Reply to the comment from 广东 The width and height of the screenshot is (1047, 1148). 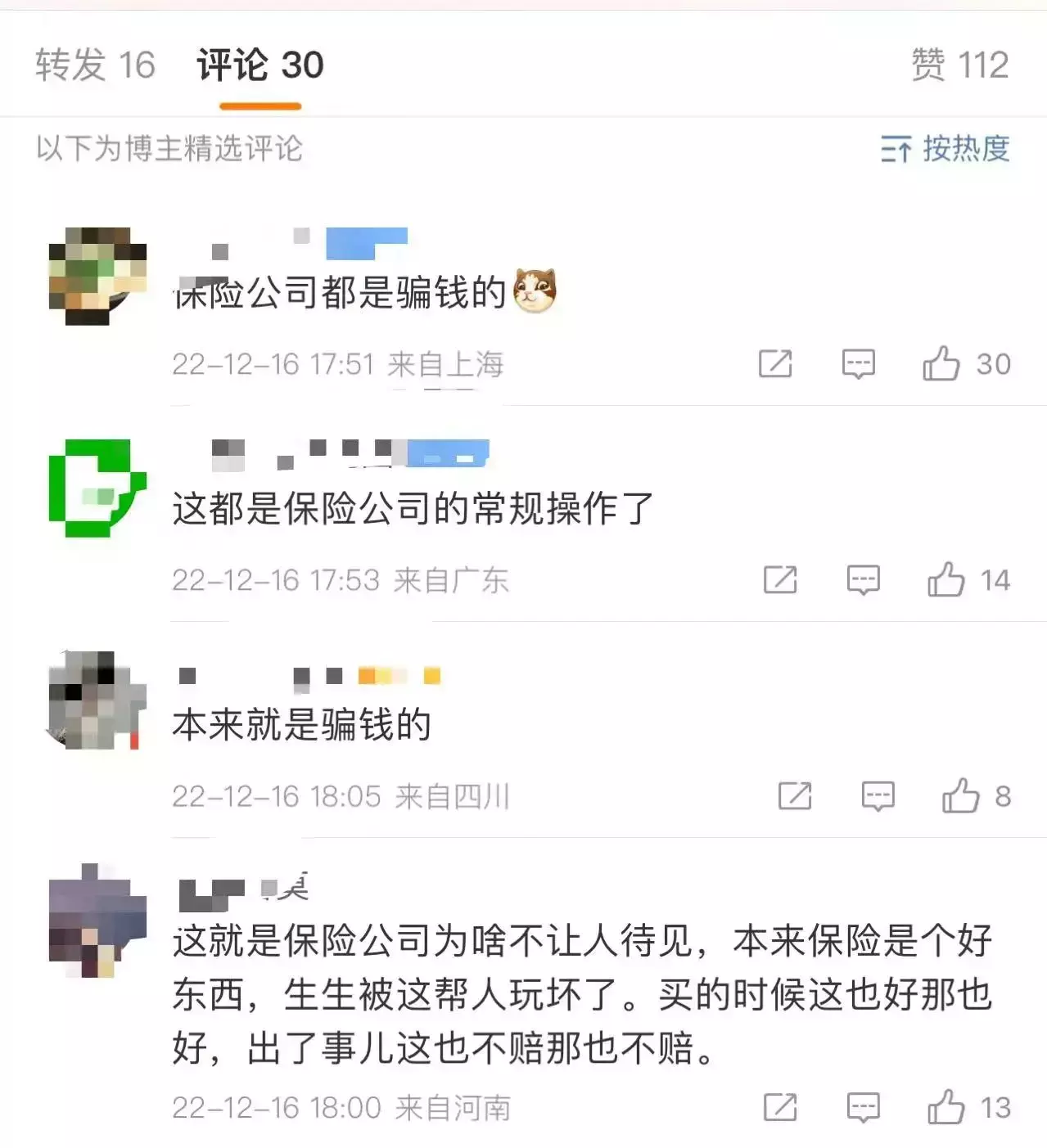863,580
